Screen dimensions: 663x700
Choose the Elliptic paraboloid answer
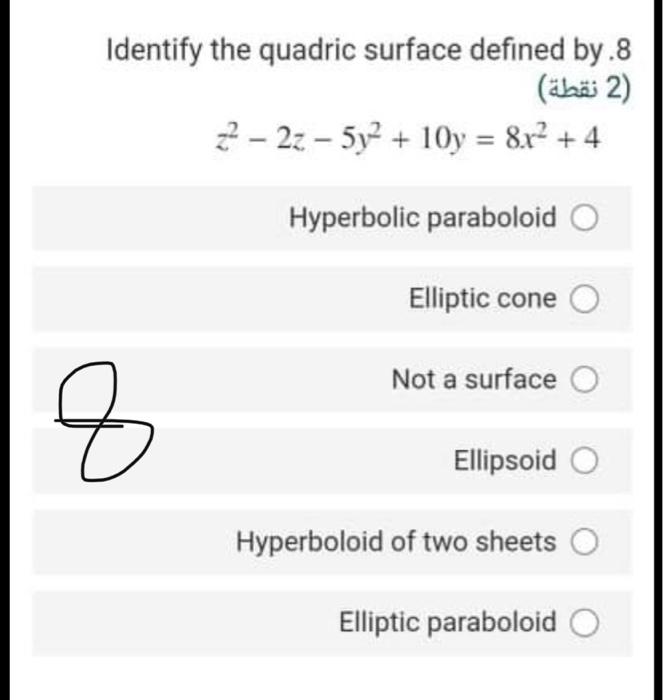coord(585,624)
